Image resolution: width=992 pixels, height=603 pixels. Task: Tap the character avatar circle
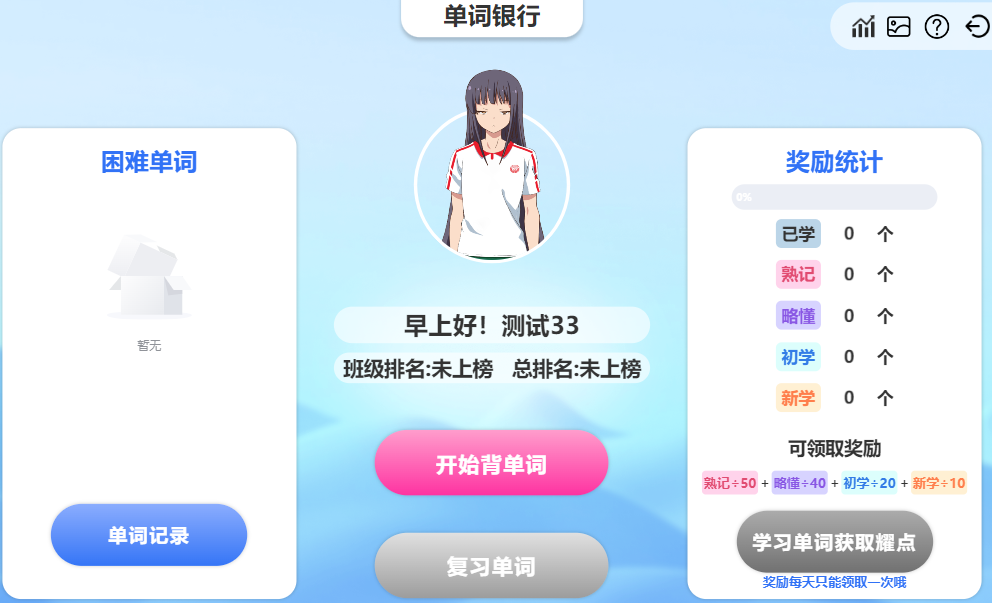click(491, 185)
